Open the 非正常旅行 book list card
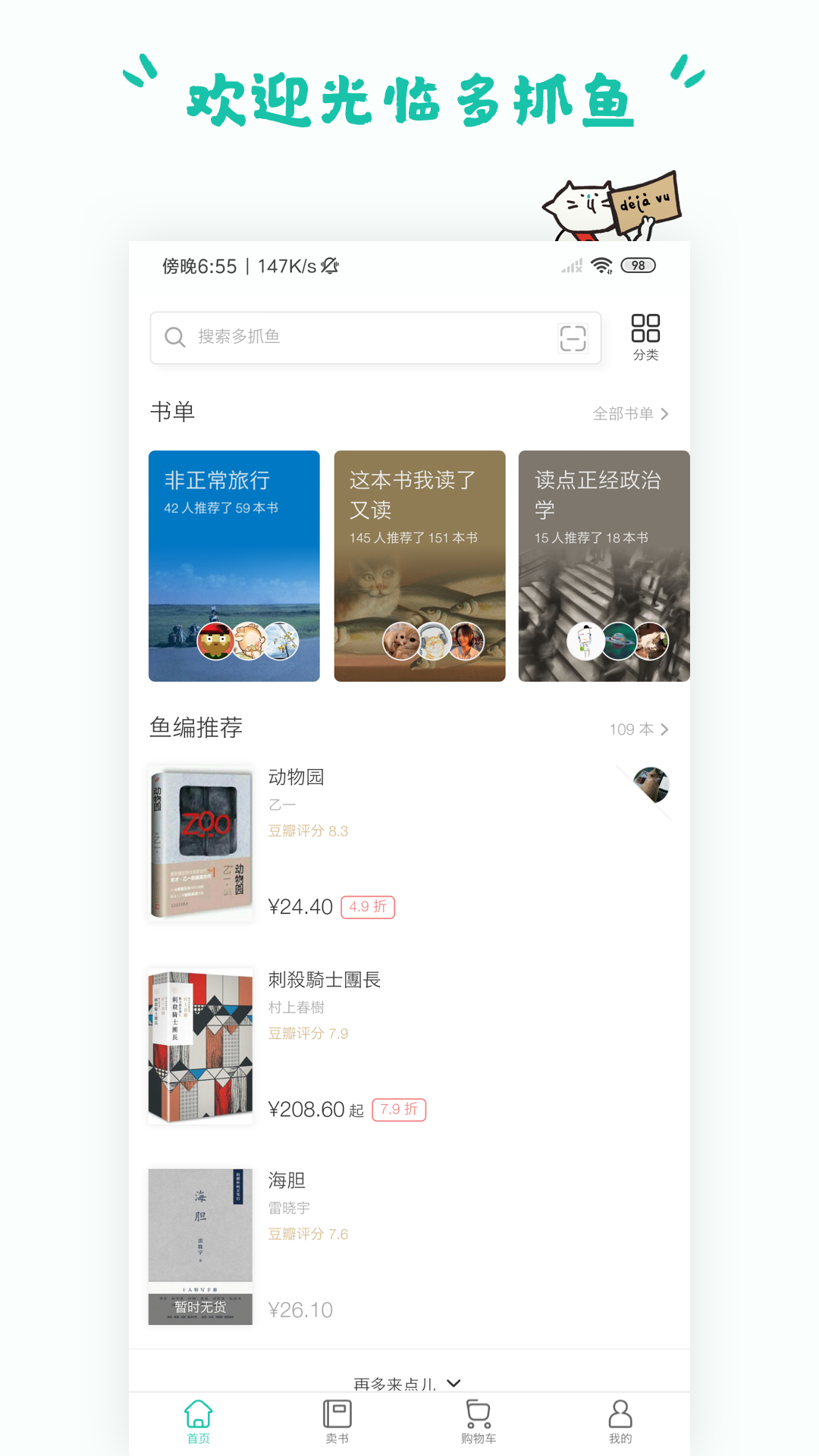819x1456 pixels. click(234, 565)
